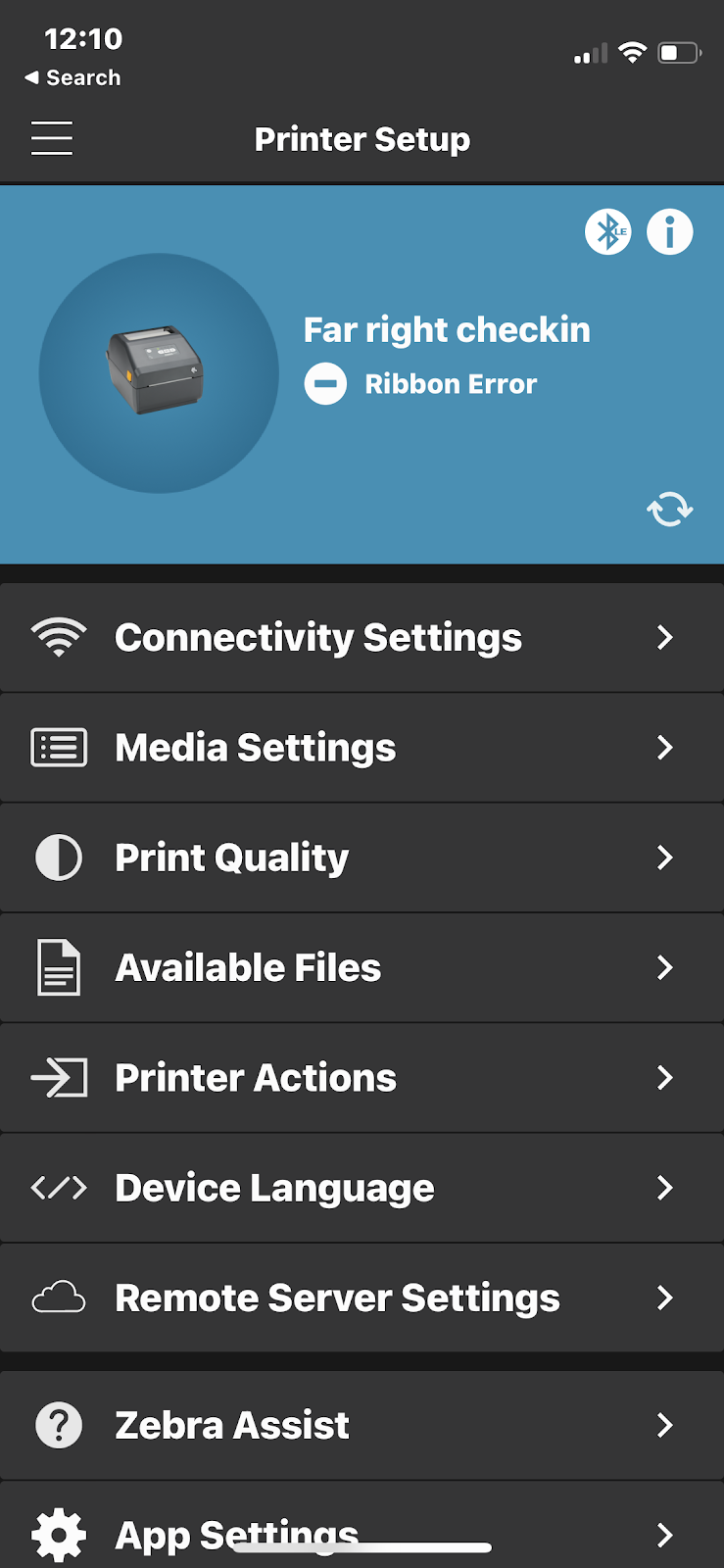Open Printer Actions
Screen dimensions: 724x1568
point(362,1078)
